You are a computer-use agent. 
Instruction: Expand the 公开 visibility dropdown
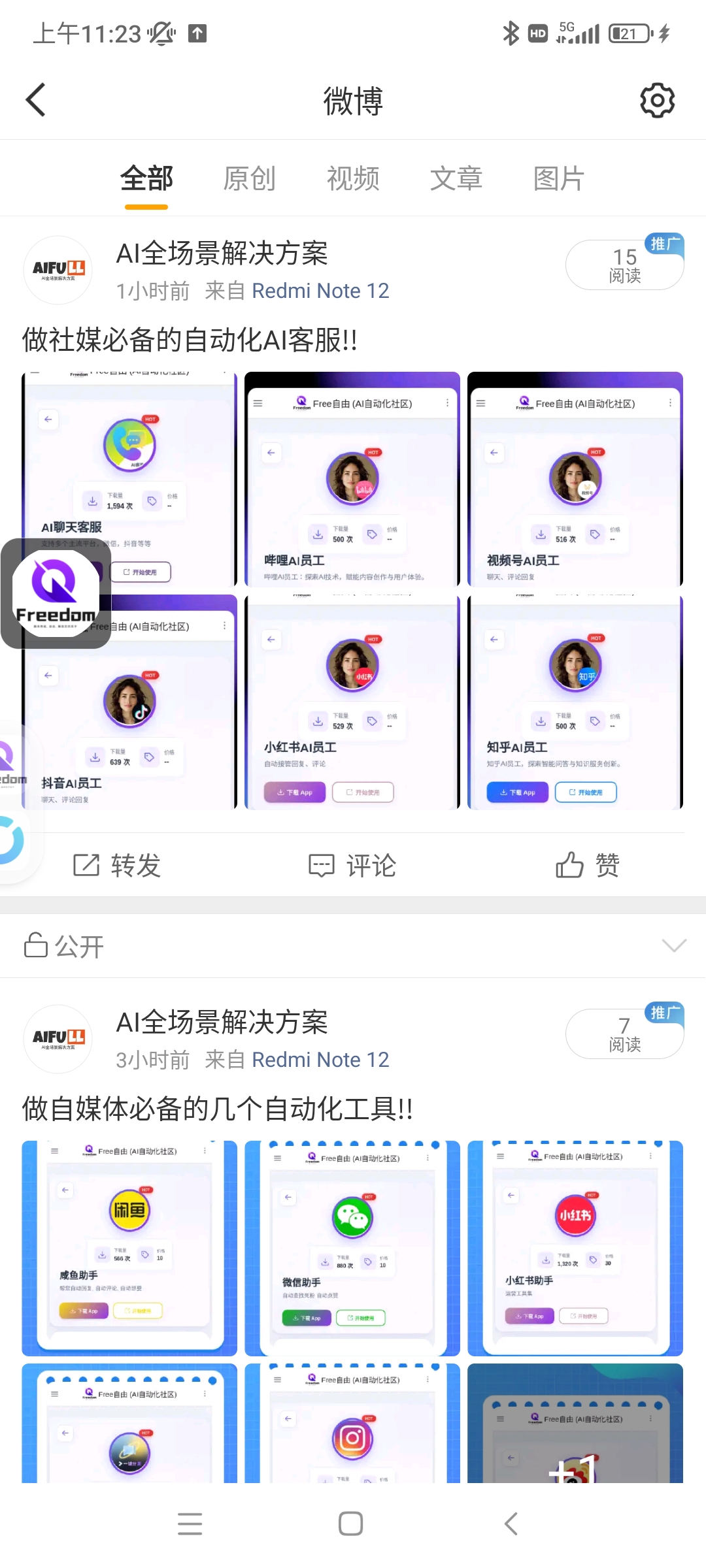[x=673, y=945]
